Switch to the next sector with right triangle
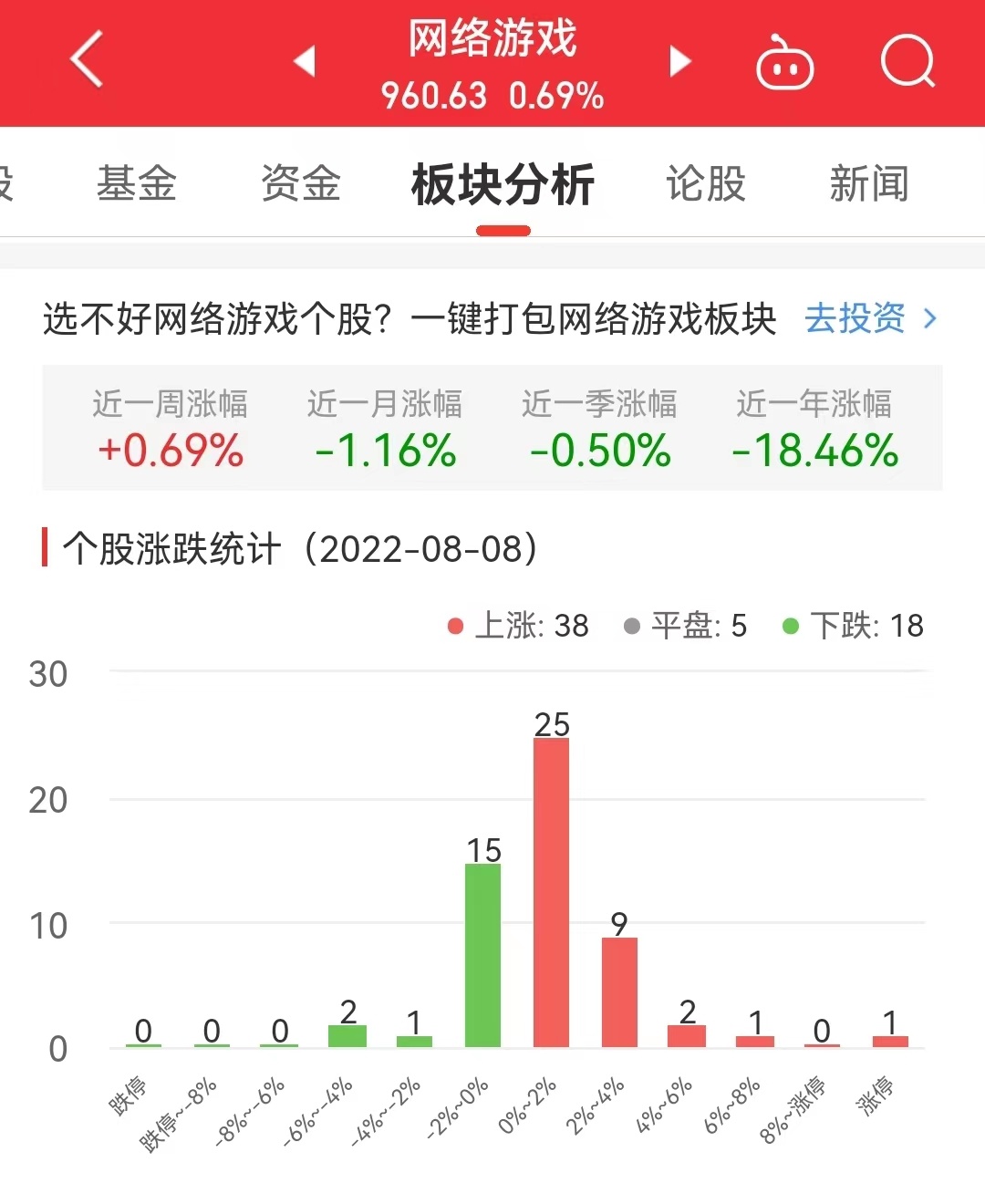The width and height of the screenshot is (985, 1204). pyautogui.click(x=679, y=61)
